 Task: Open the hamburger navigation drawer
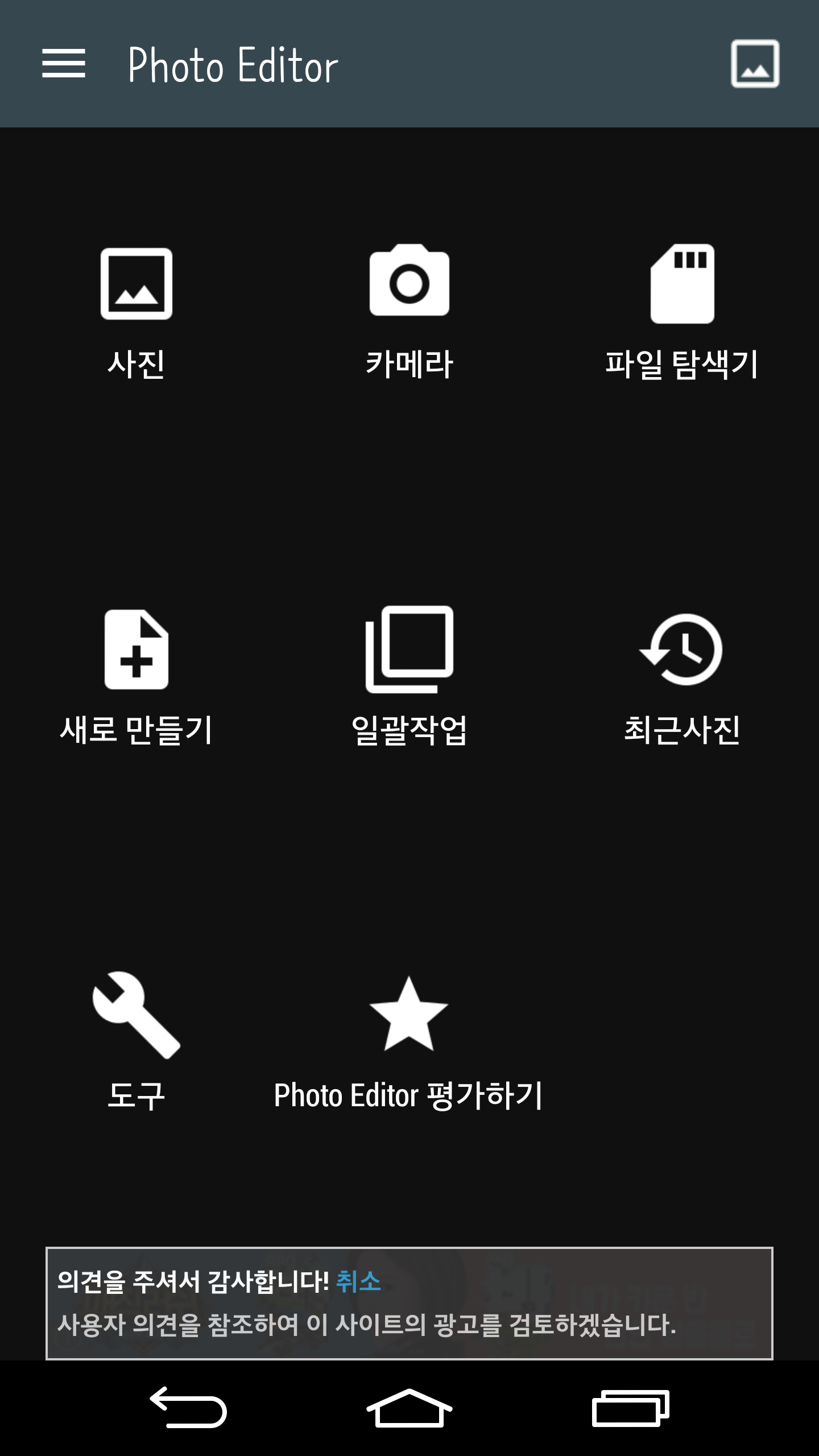pos(63,64)
